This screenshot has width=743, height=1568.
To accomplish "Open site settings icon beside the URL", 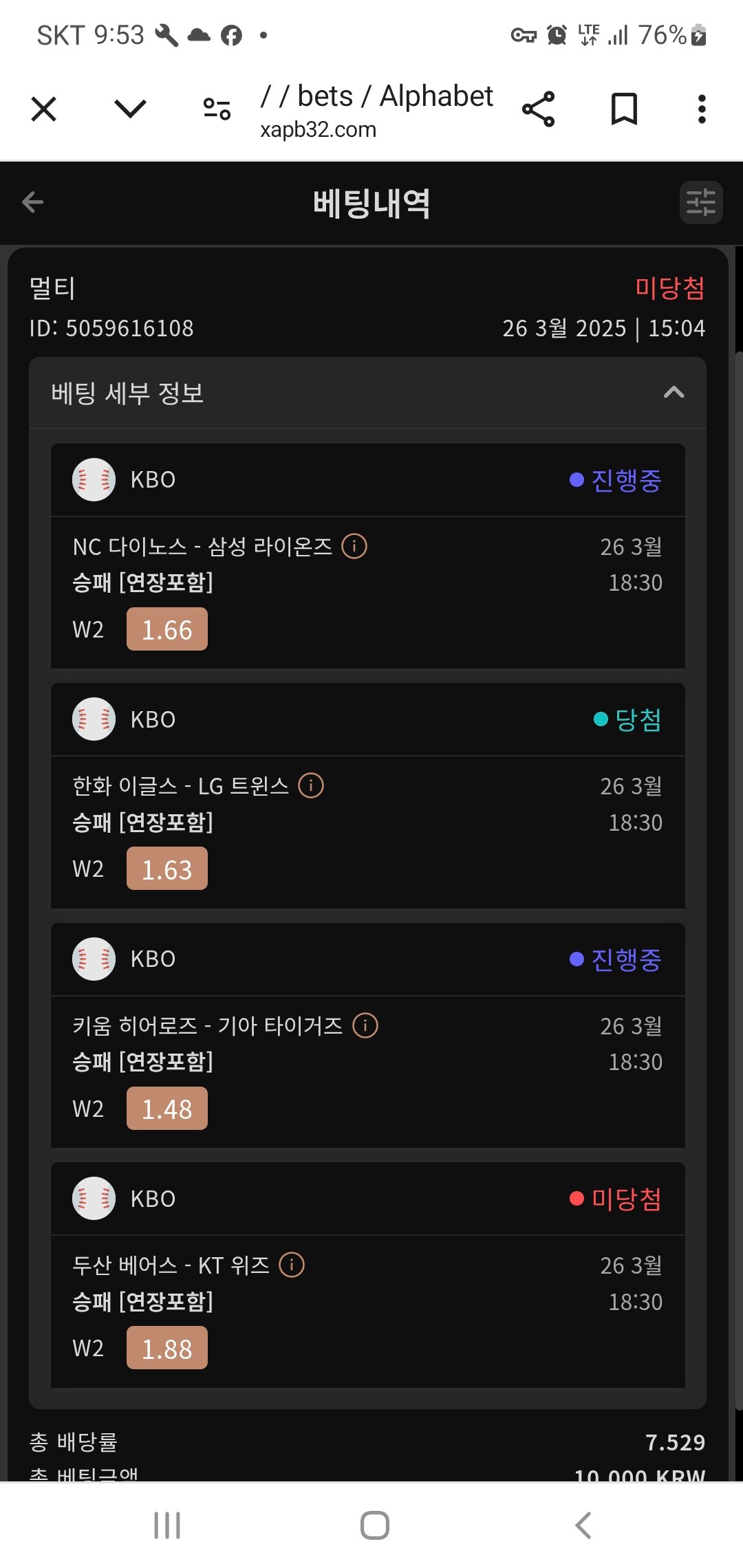I will pos(217,109).
